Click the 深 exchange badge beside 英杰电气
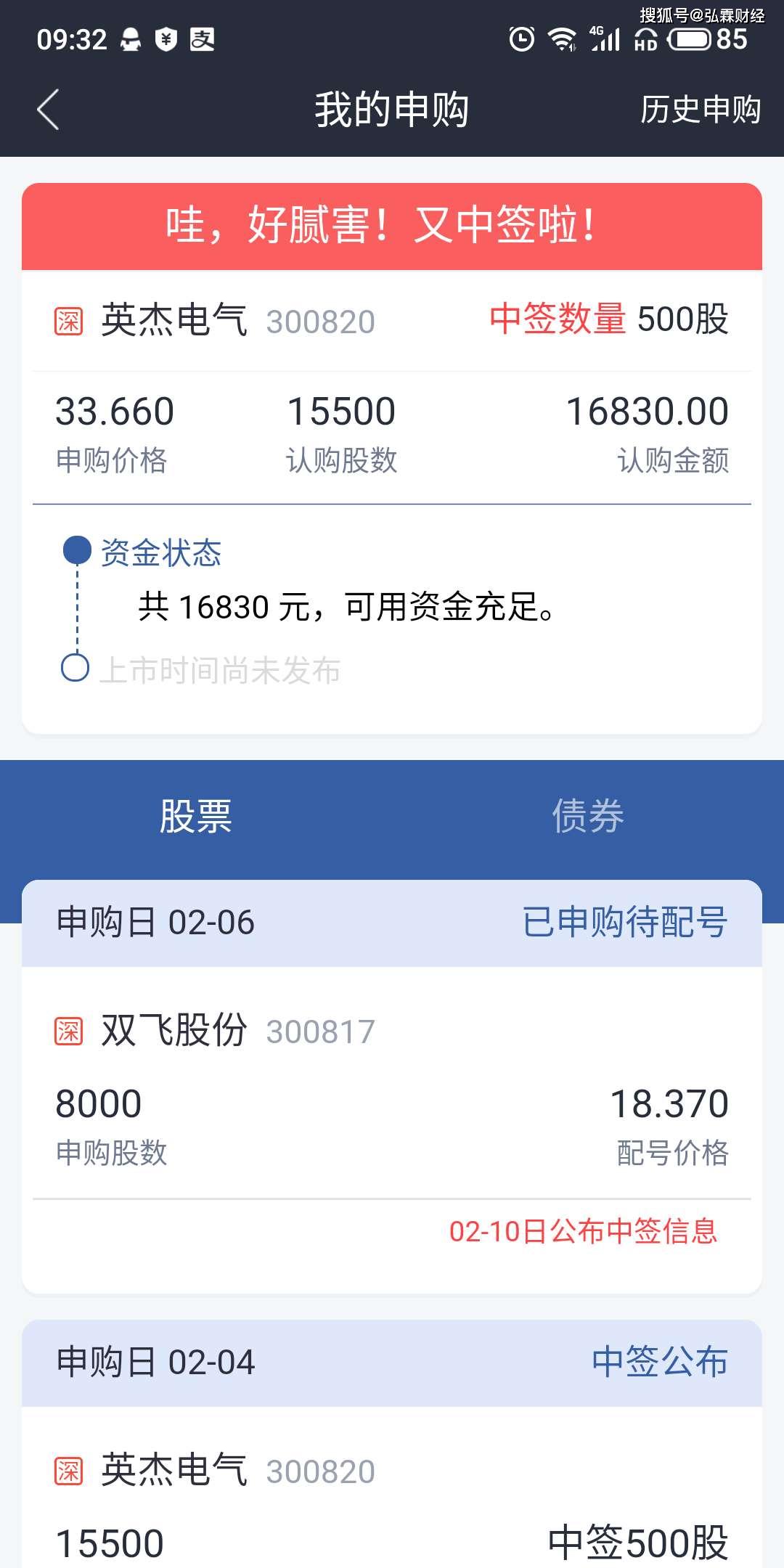This screenshot has width=784, height=1568. [66, 318]
